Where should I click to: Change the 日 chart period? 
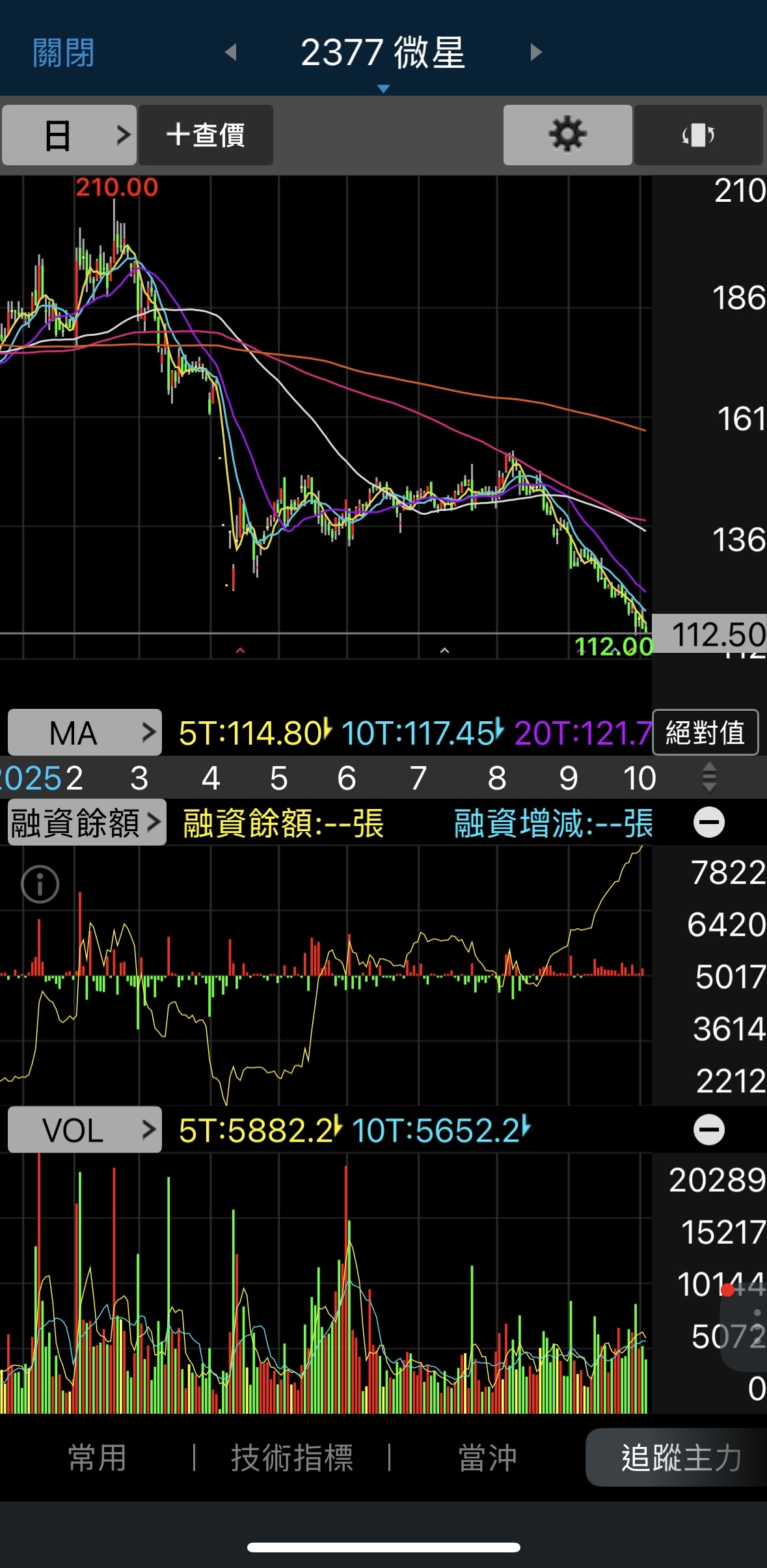(69, 135)
